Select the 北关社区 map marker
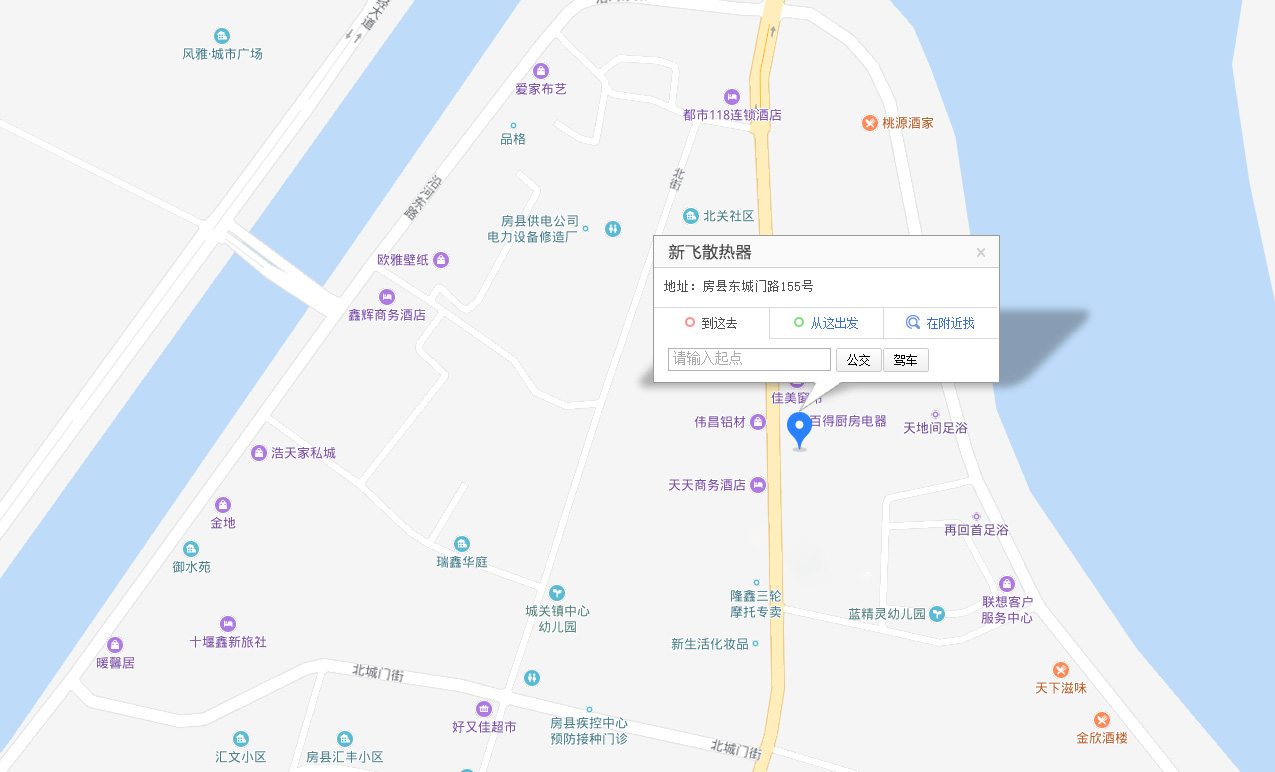Image resolution: width=1275 pixels, height=772 pixels. [x=690, y=216]
